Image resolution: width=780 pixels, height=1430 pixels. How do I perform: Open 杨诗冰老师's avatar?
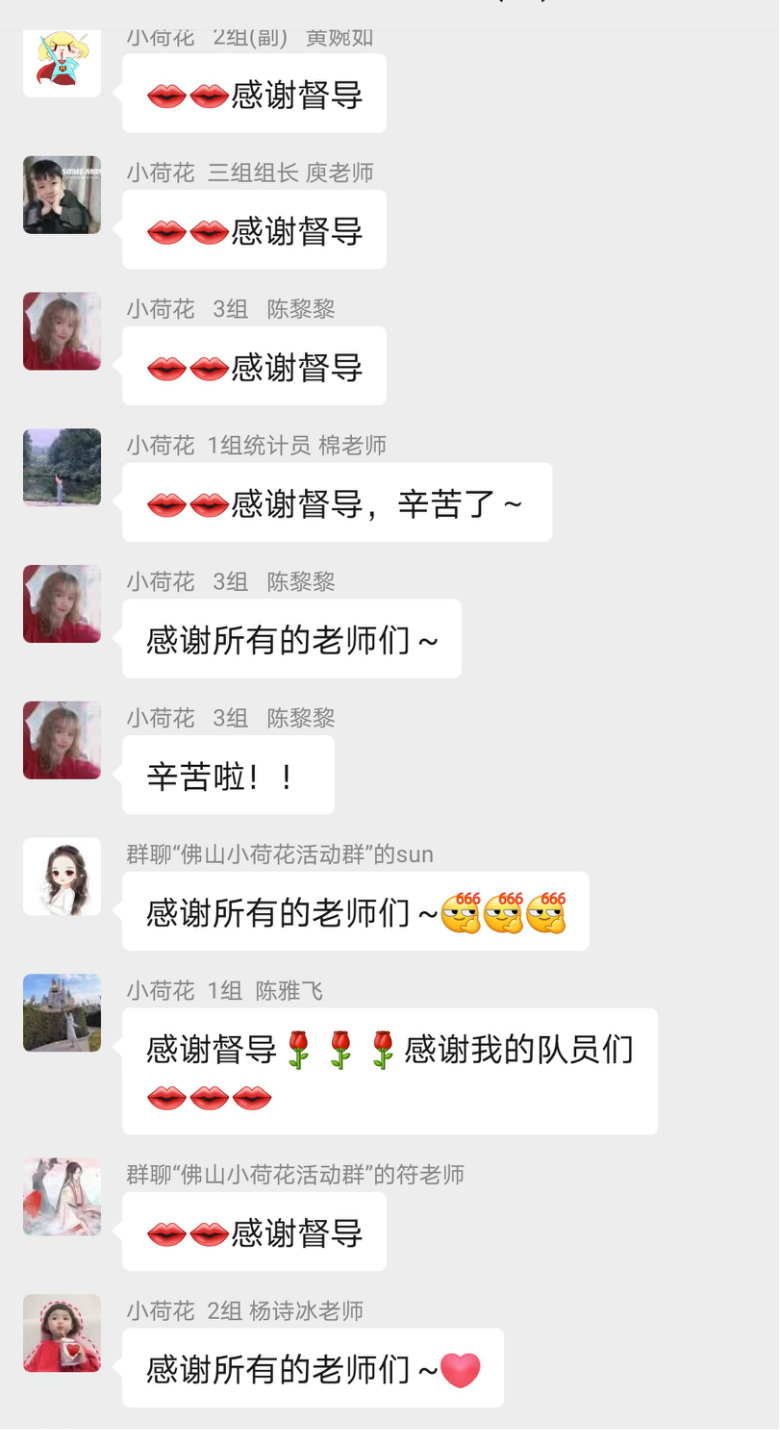click(62, 1333)
